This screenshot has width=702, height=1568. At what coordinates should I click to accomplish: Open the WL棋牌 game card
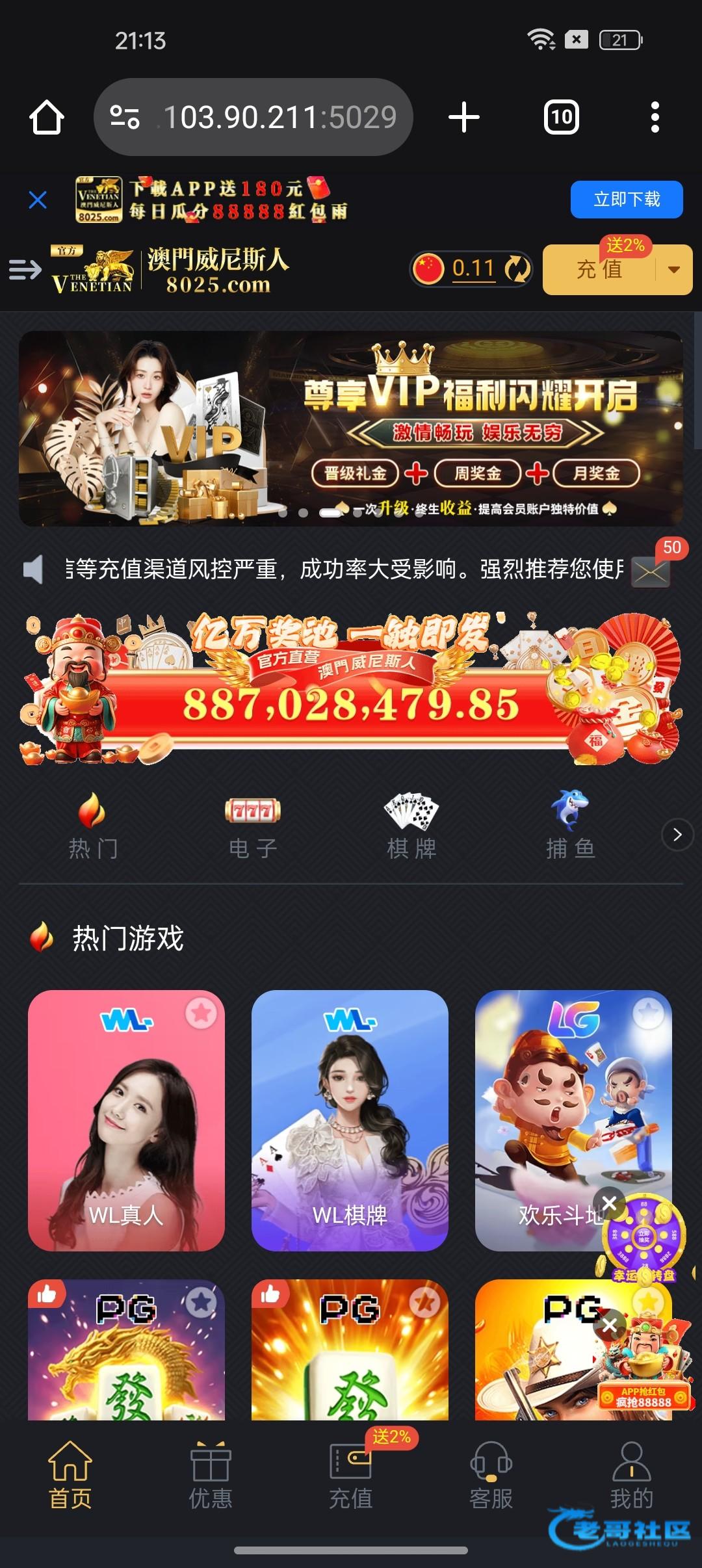pos(350,1119)
